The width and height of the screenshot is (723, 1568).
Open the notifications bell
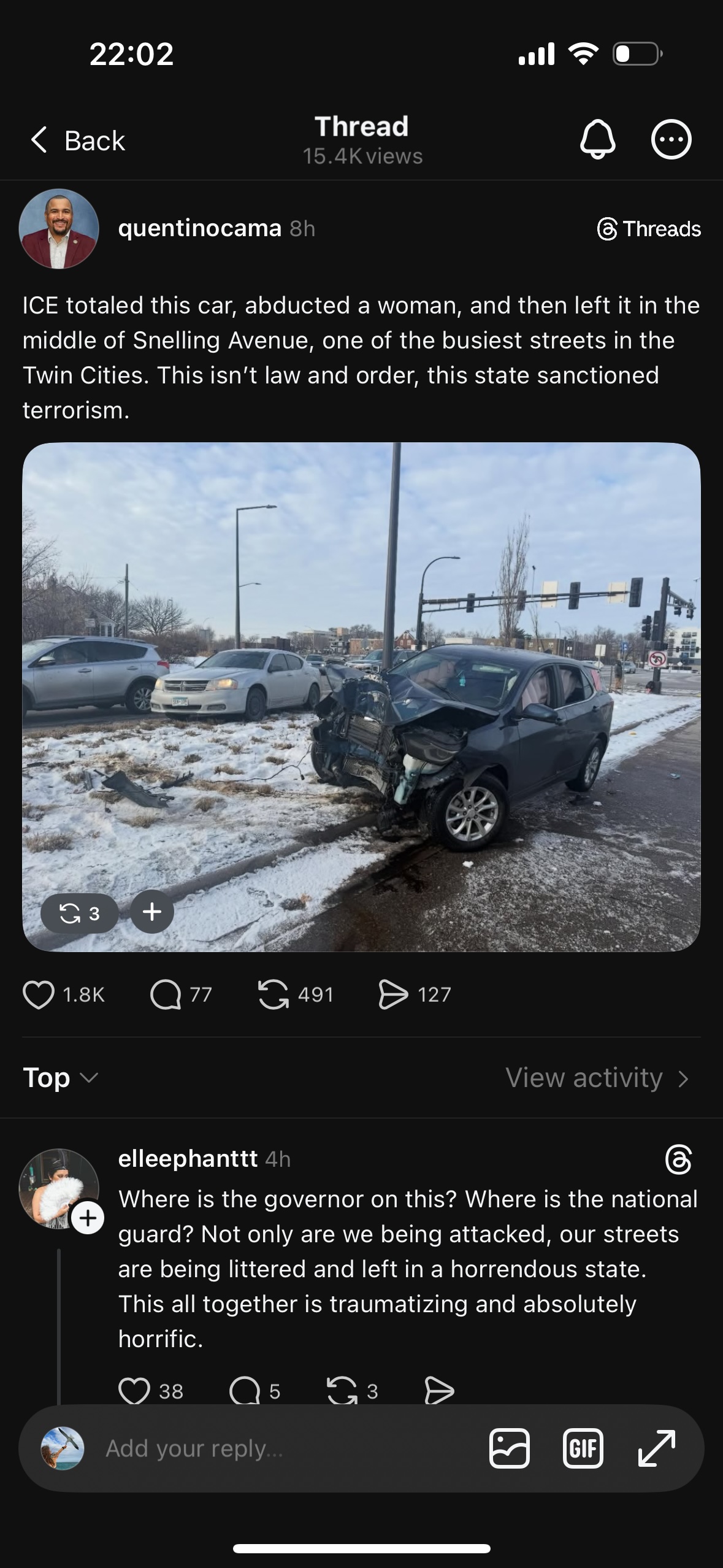597,140
